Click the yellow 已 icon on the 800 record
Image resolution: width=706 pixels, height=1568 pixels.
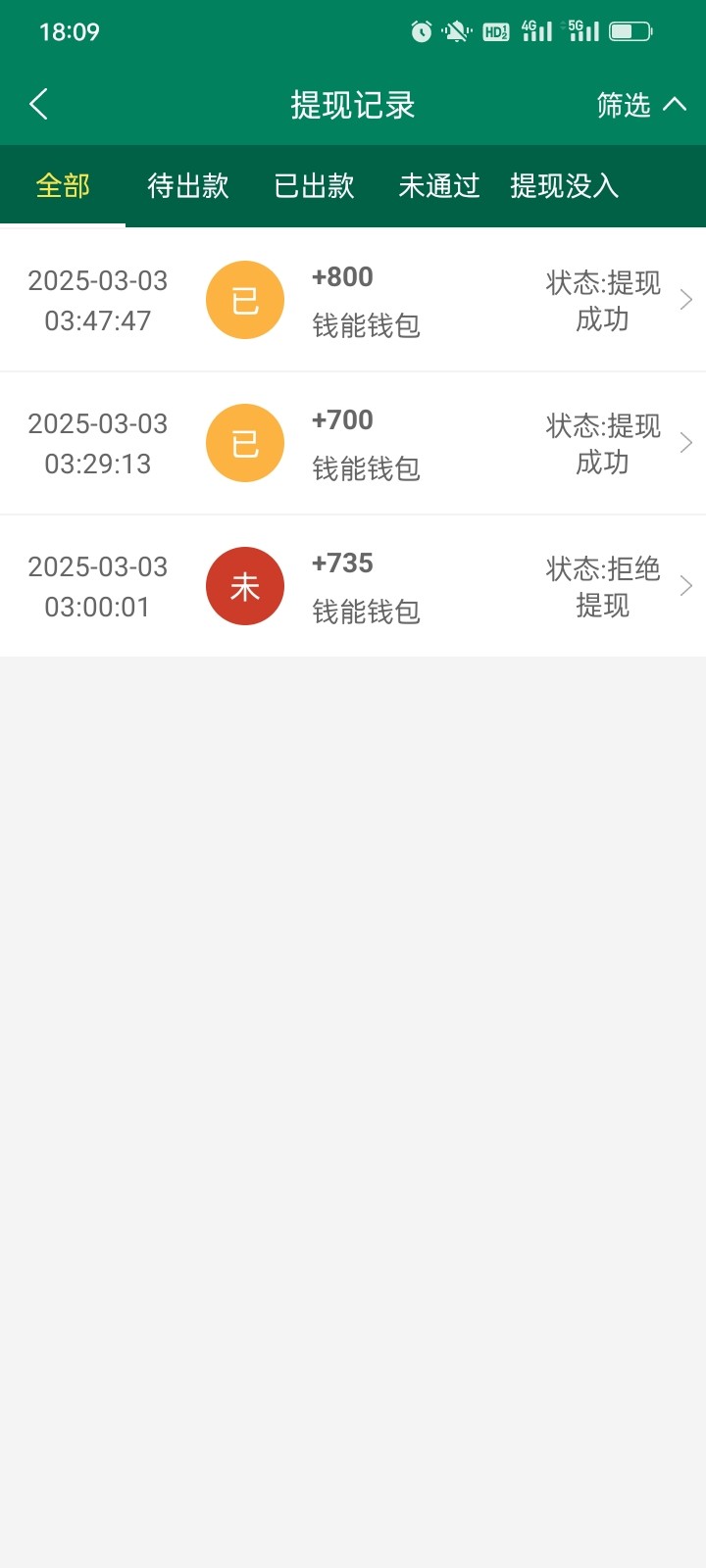tap(244, 300)
